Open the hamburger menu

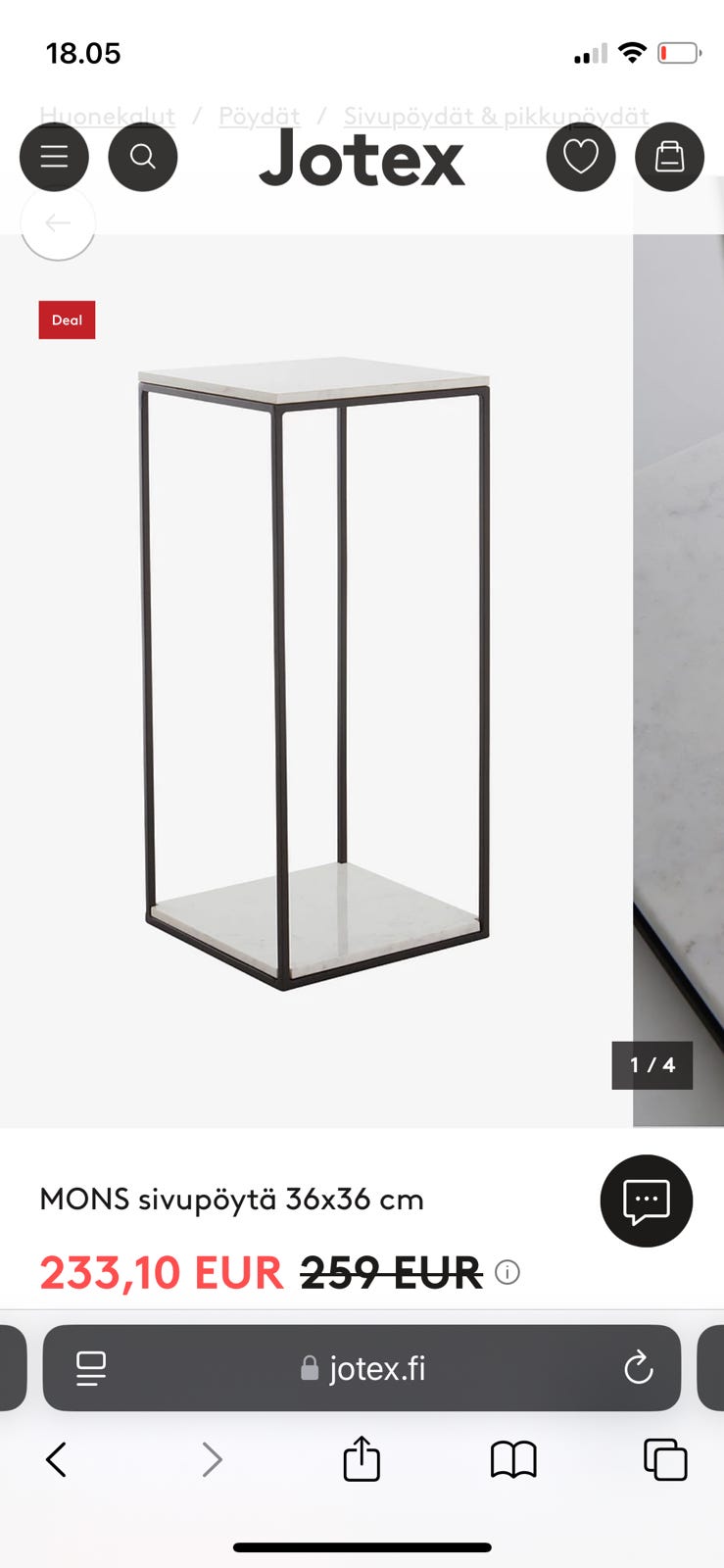54,157
